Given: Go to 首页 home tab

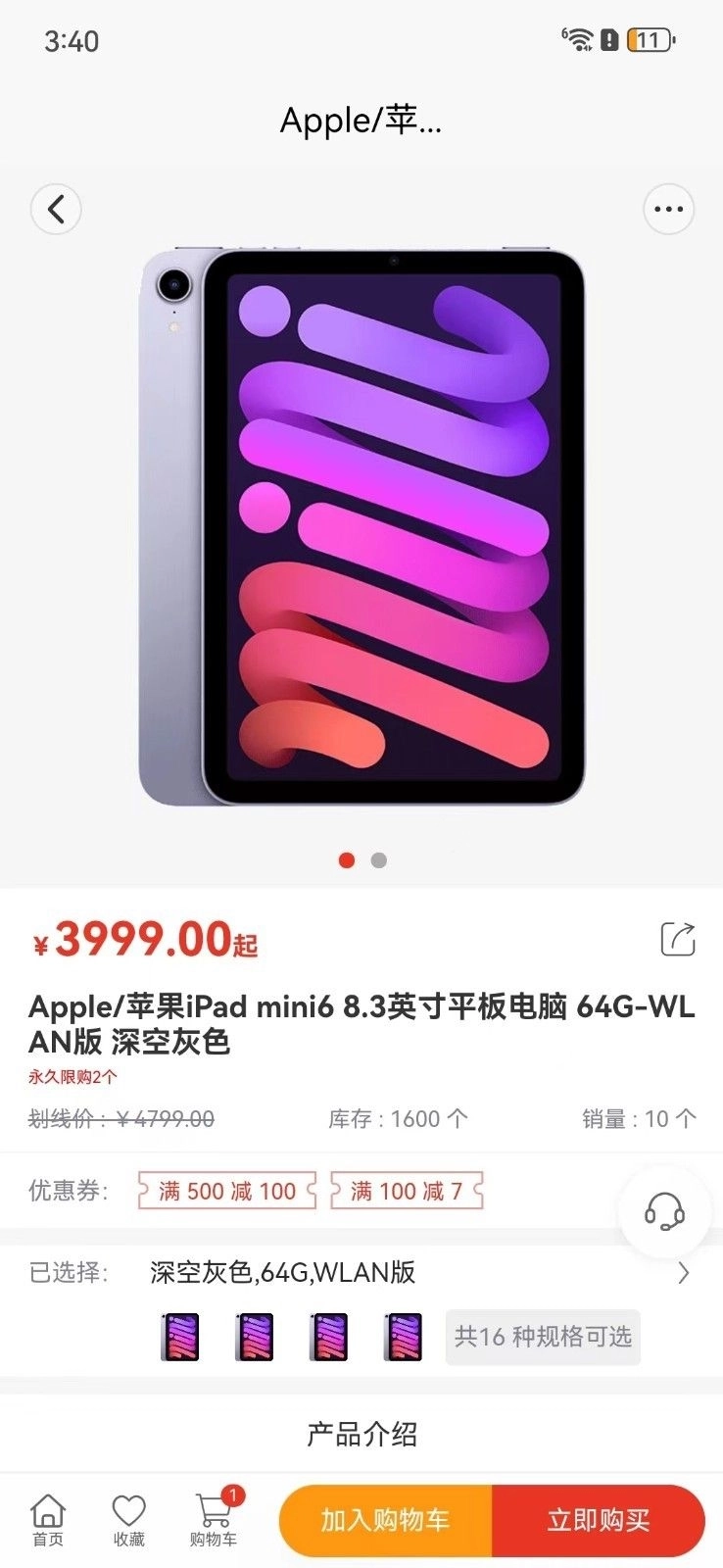Looking at the screenshot, I should click(47, 1519).
